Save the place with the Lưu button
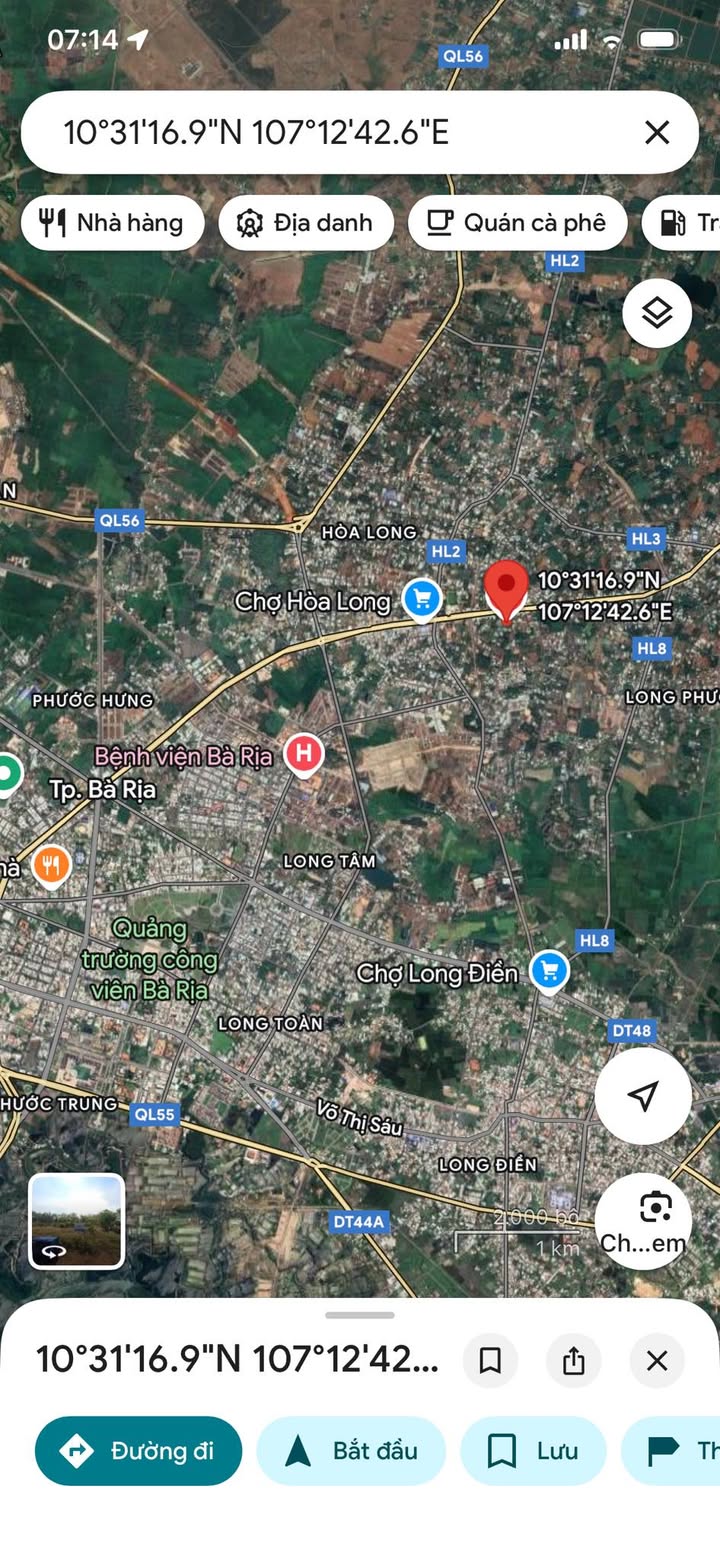 pos(533,1451)
